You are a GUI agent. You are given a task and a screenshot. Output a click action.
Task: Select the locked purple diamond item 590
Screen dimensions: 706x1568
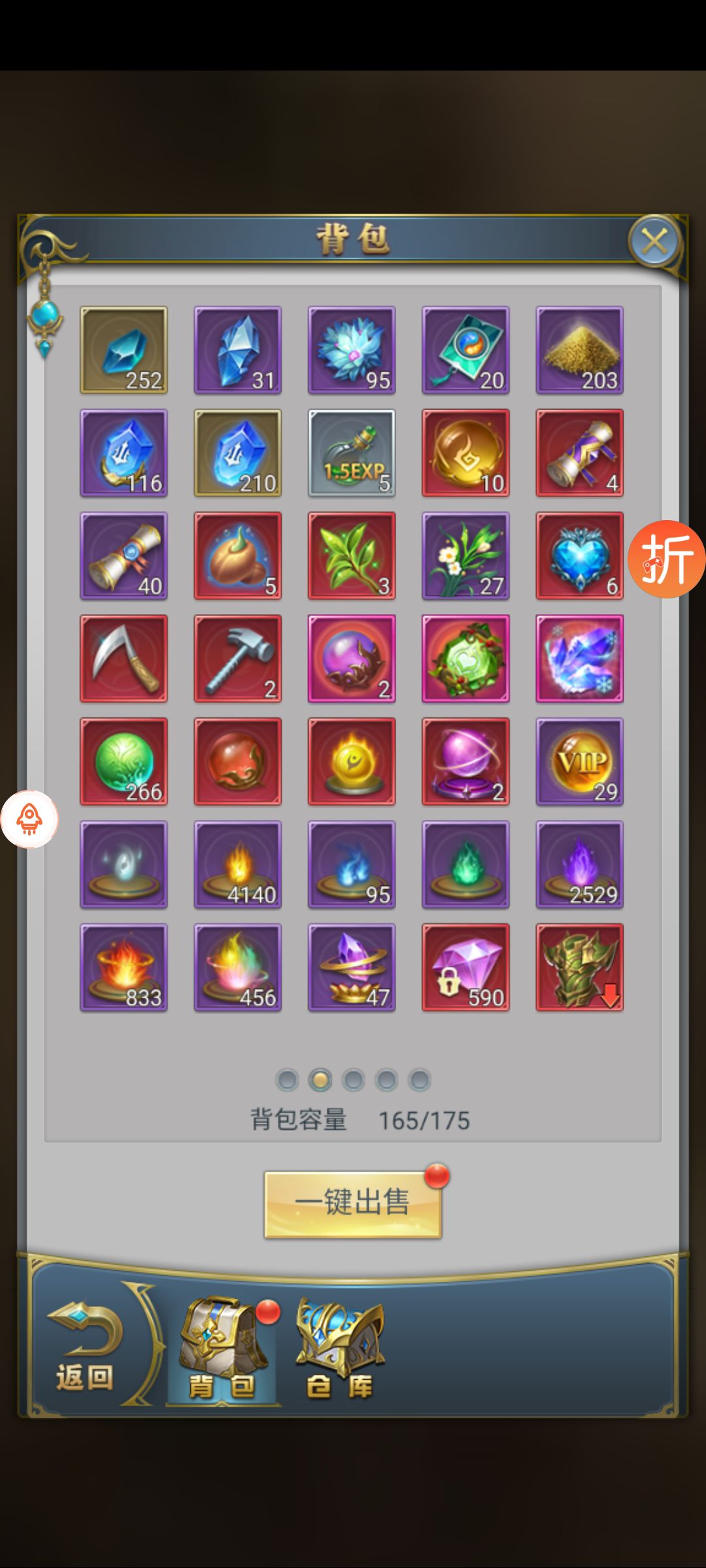click(x=465, y=967)
